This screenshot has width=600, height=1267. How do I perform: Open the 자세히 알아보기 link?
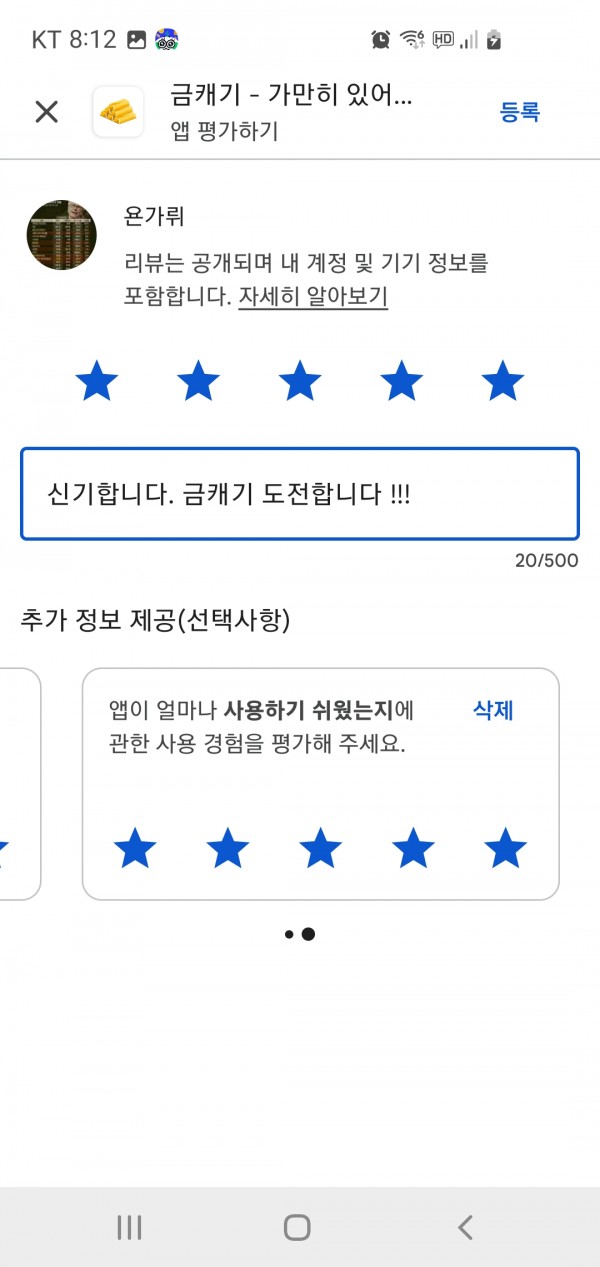[x=313, y=297]
